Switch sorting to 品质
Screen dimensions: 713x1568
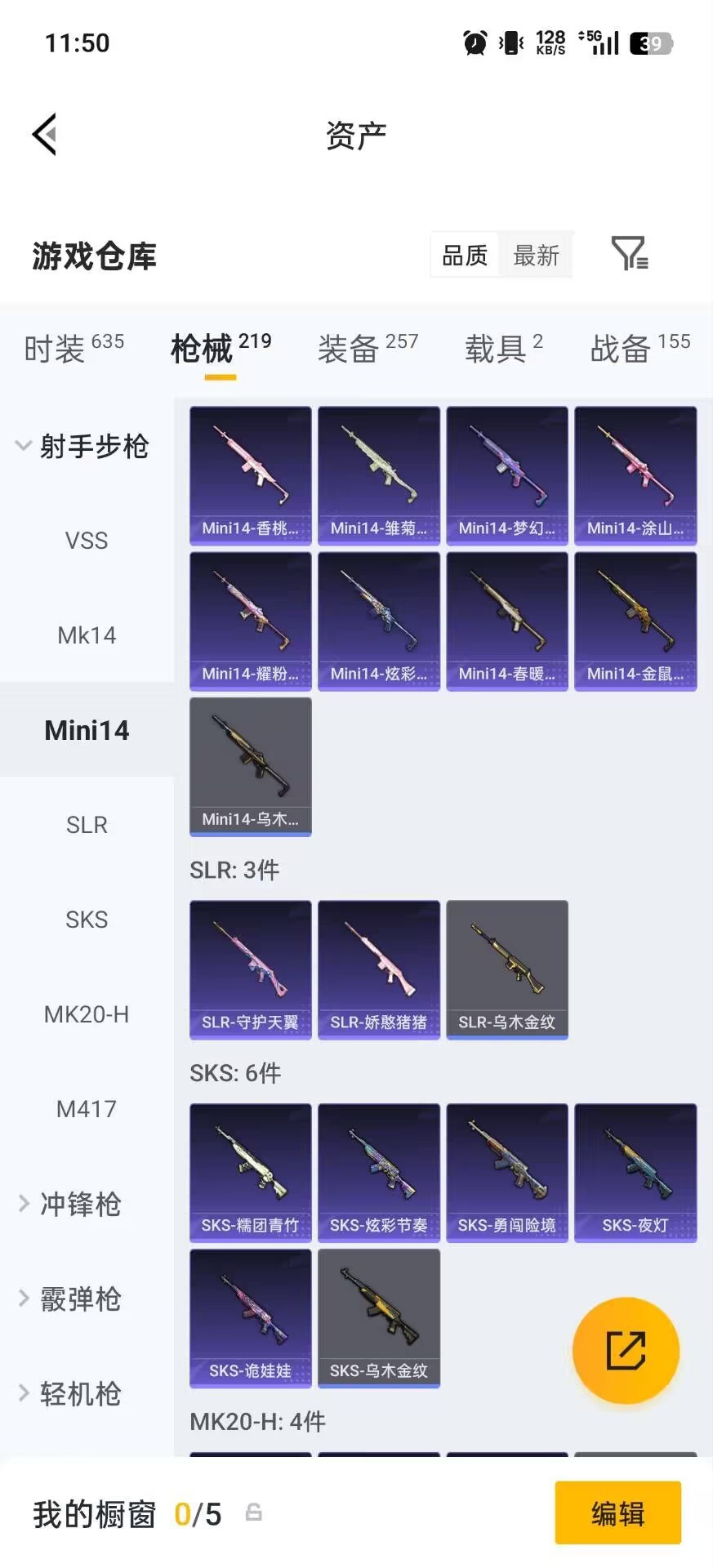coord(463,255)
